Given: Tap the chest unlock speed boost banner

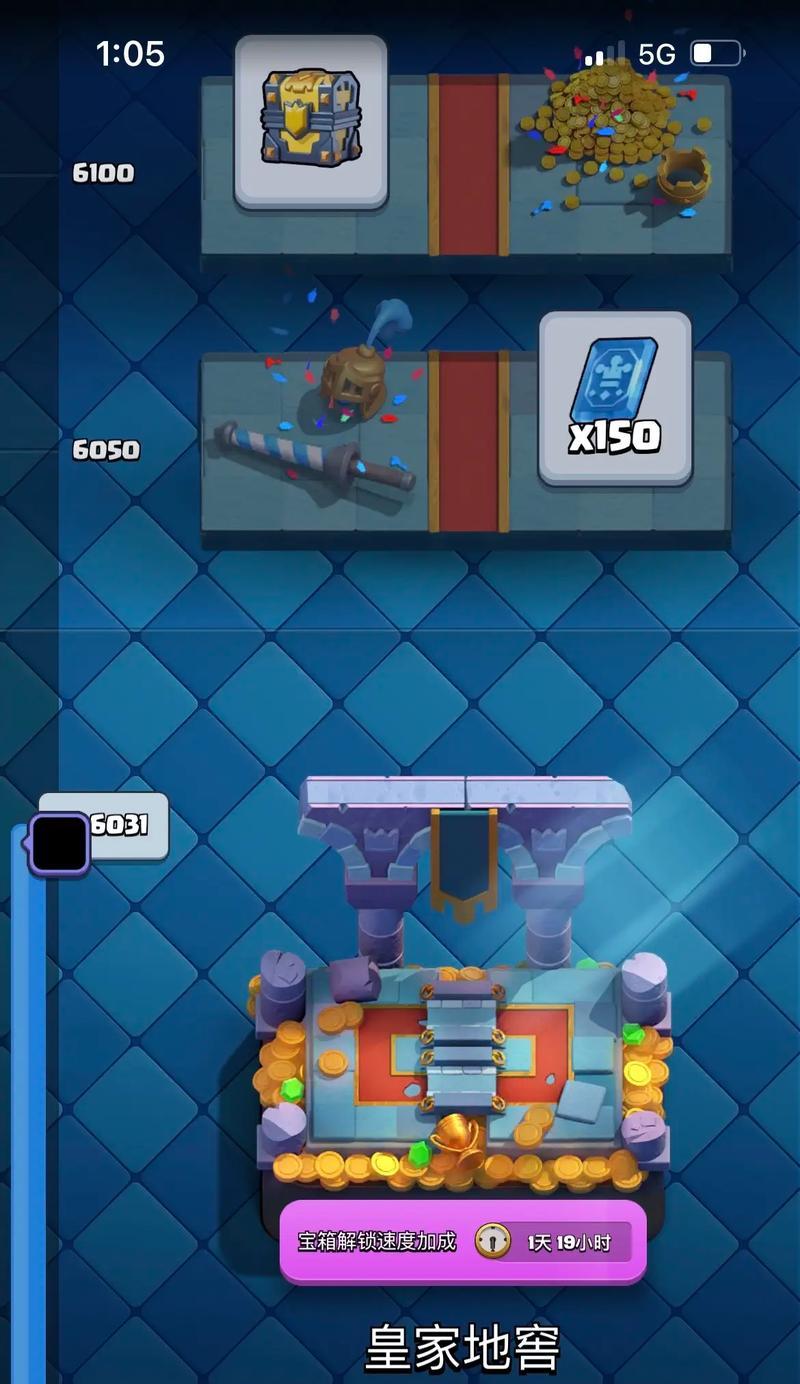Looking at the screenshot, I should [x=463, y=1241].
